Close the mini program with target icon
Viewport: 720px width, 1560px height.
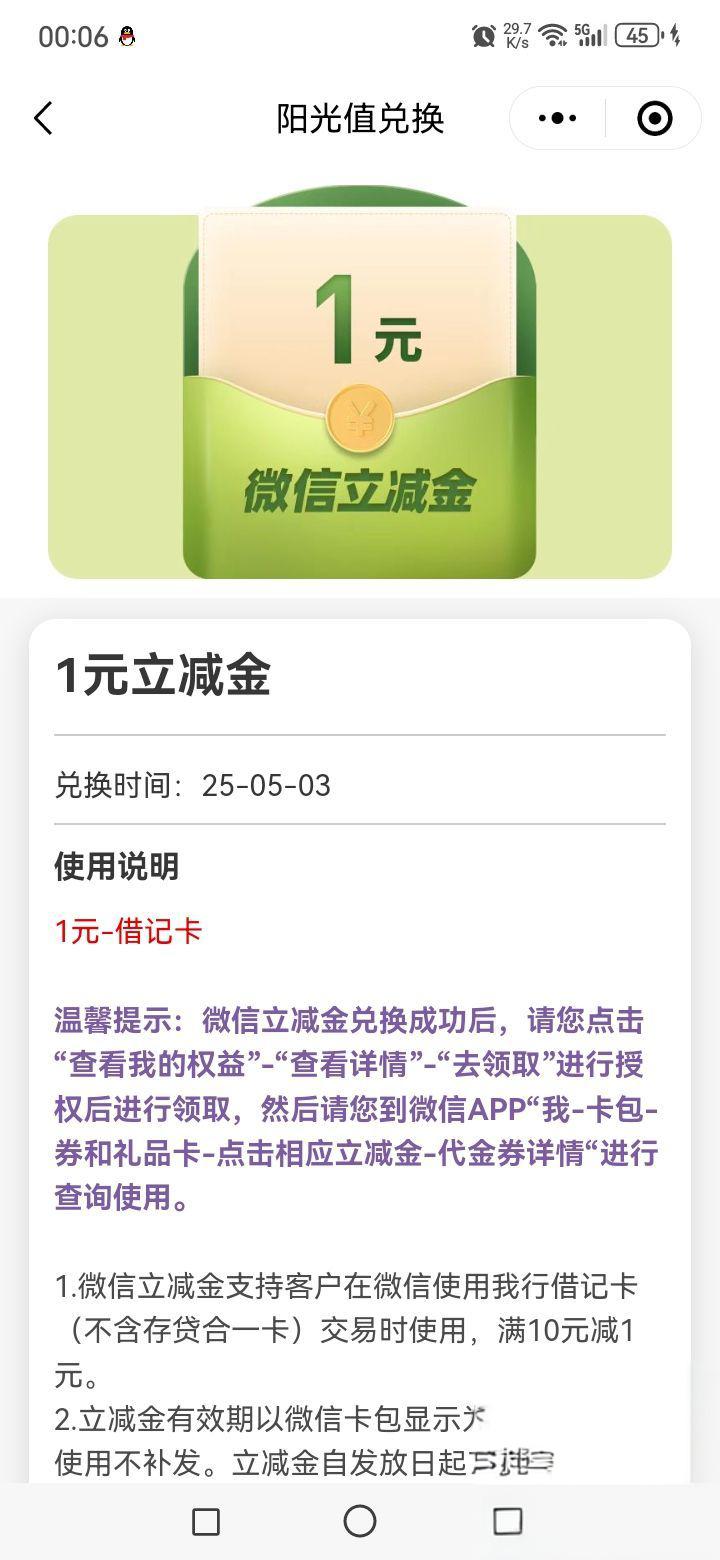coord(654,119)
